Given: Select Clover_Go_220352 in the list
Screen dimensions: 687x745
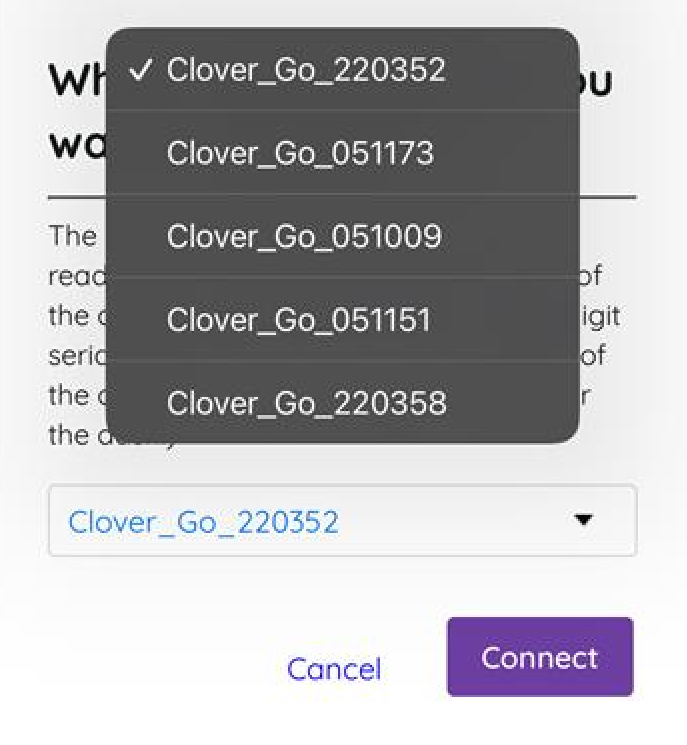Looking at the screenshot, I should tap(306, 70).
